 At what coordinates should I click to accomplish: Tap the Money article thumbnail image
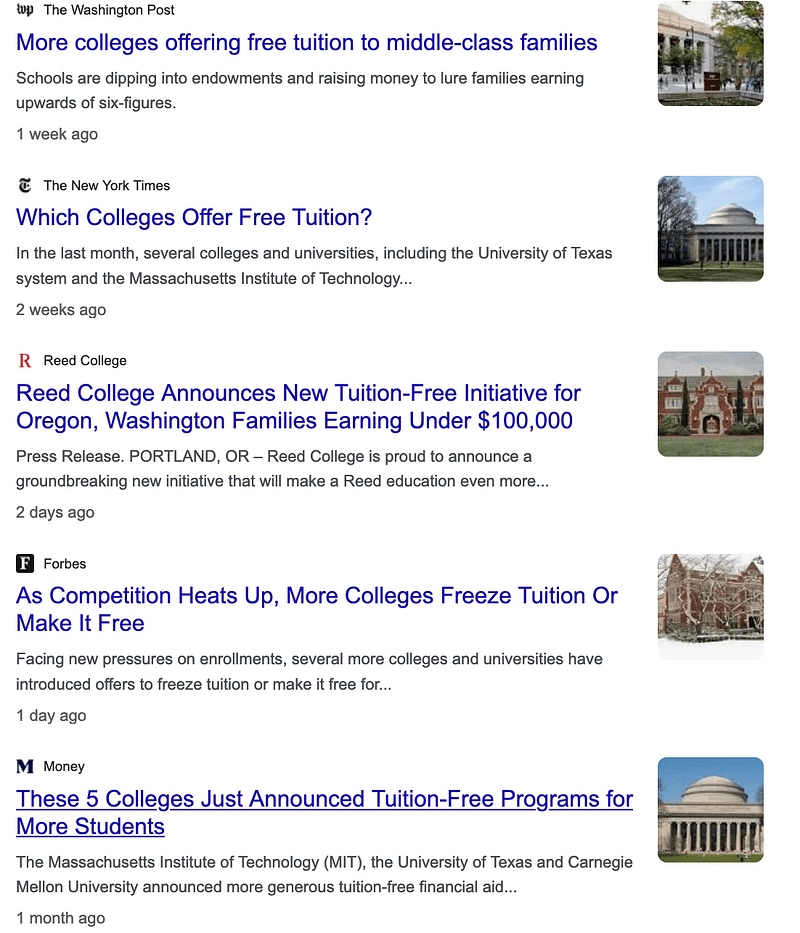tap(710, 809)
